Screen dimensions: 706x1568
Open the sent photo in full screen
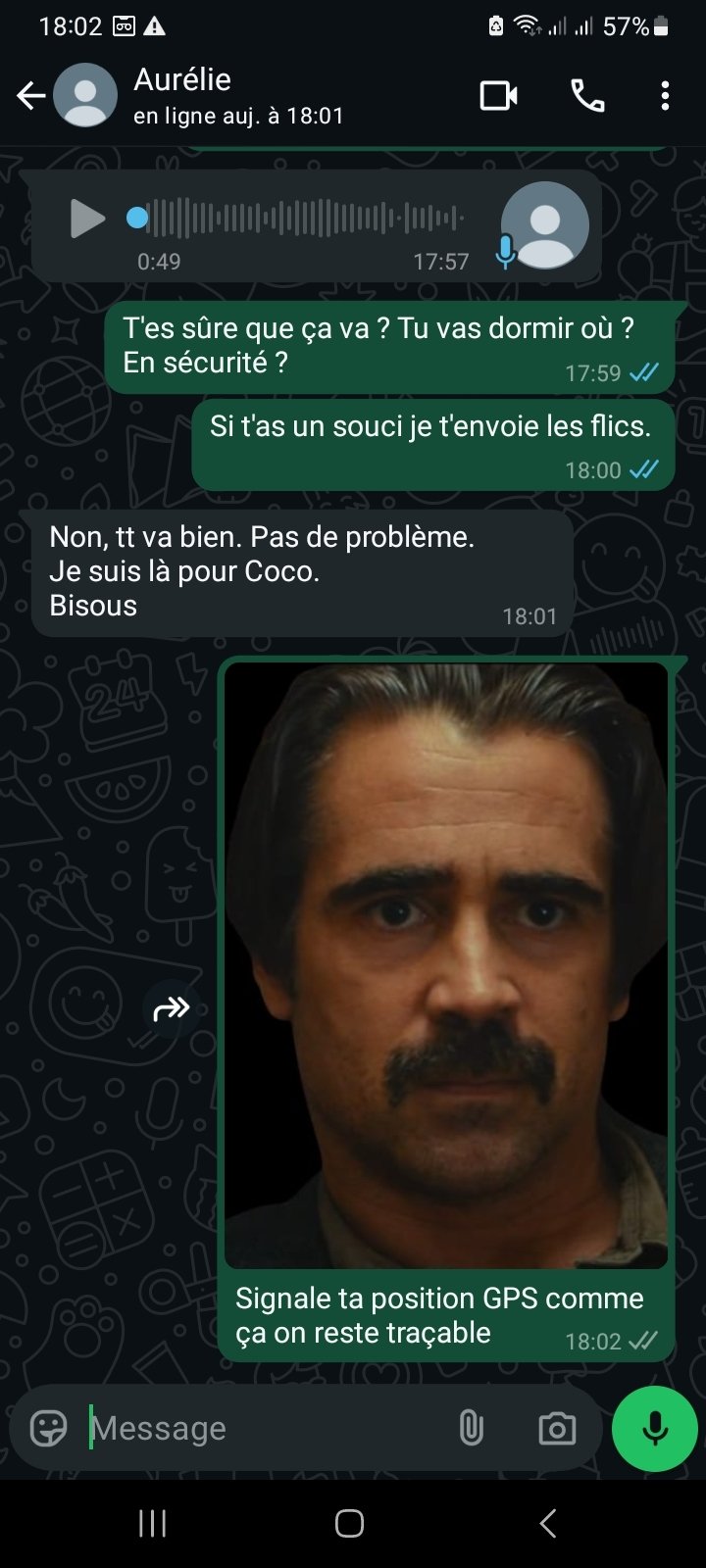pyautogui.click(x=446, y=965)
